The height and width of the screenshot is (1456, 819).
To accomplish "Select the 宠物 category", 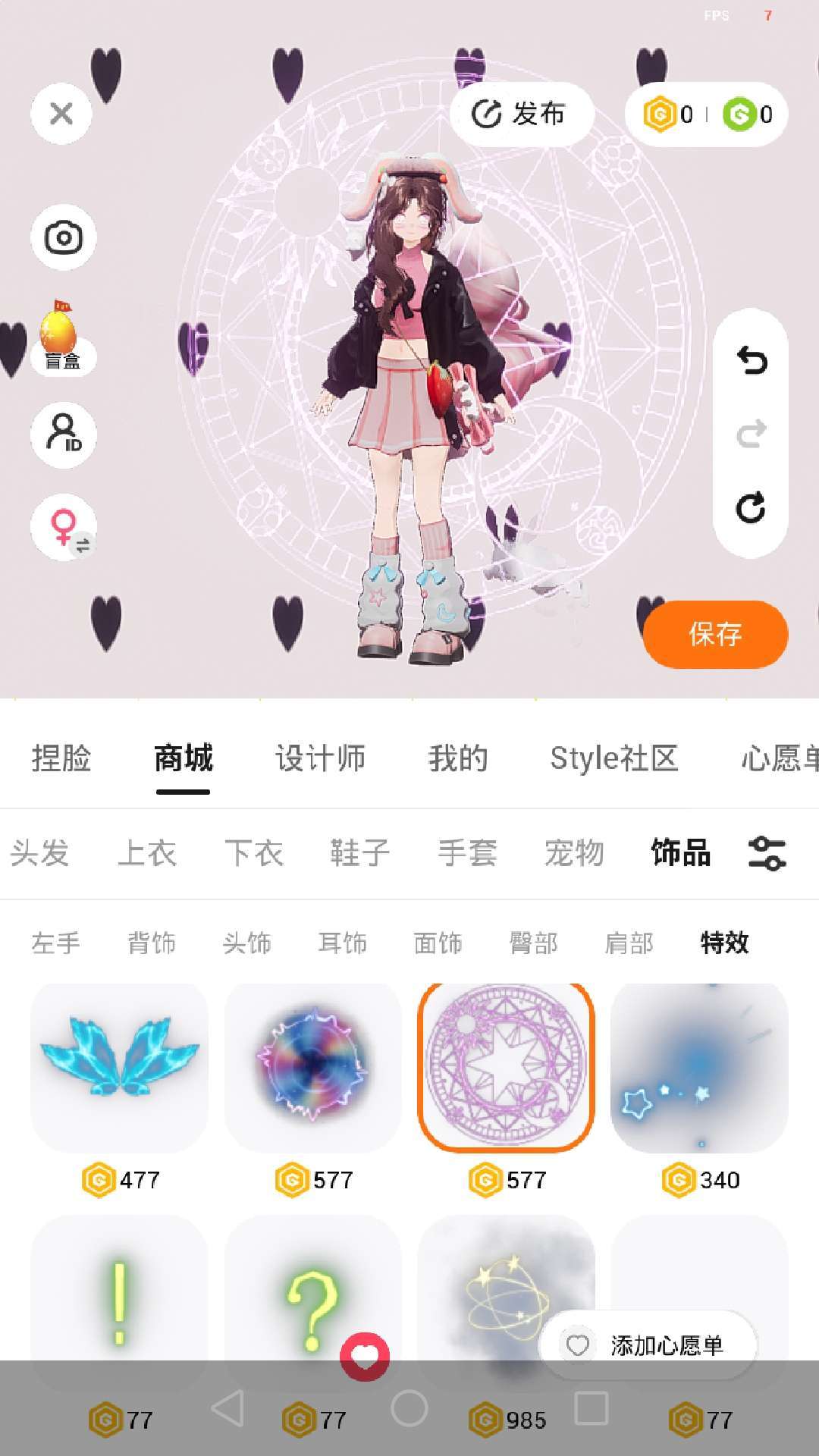I will (574, 853).
